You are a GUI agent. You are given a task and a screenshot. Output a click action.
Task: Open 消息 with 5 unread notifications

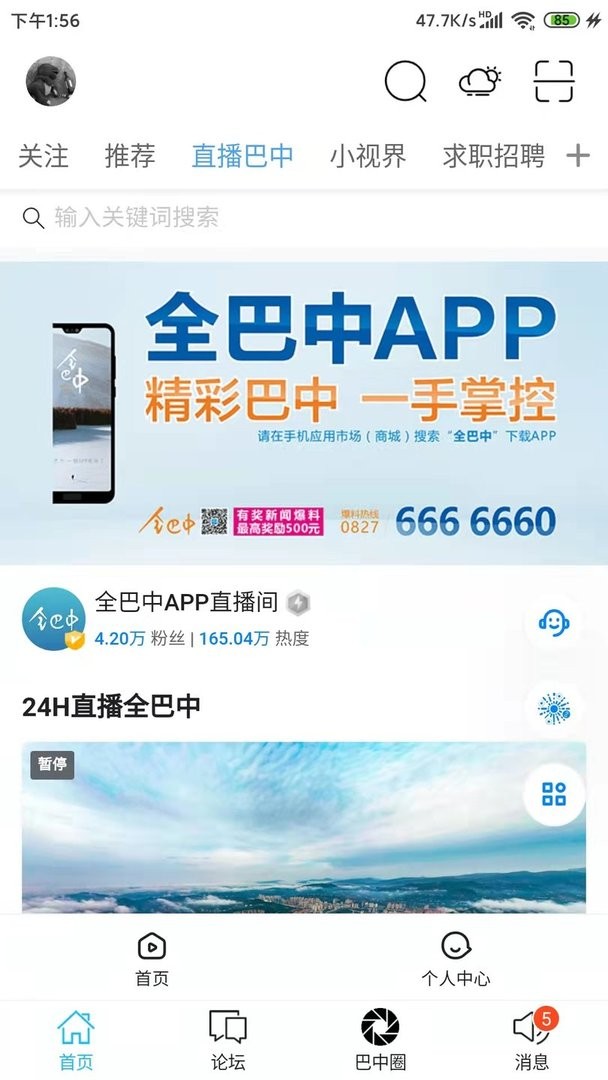click(532, 1040)
